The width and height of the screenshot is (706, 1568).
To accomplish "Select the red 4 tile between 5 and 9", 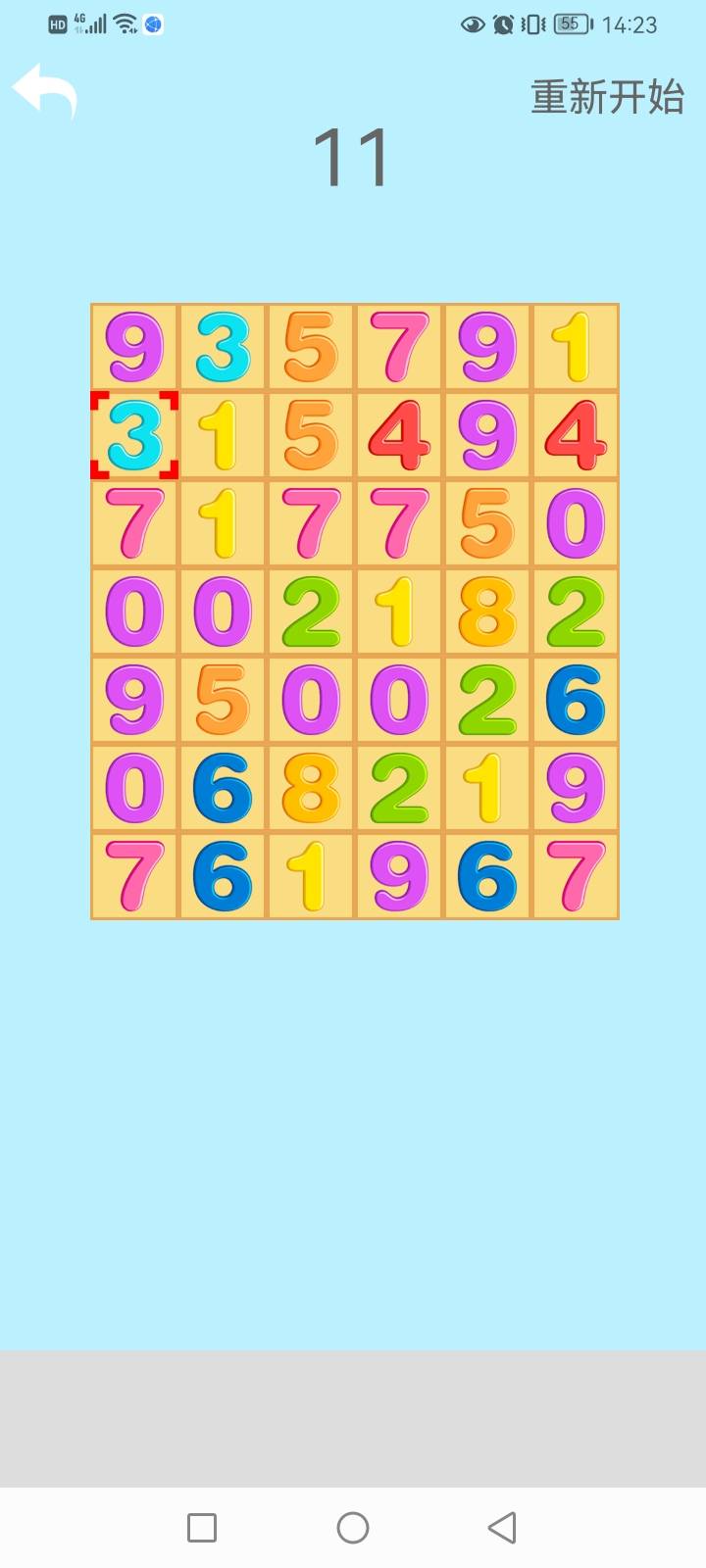I will (x=399, y=435).
